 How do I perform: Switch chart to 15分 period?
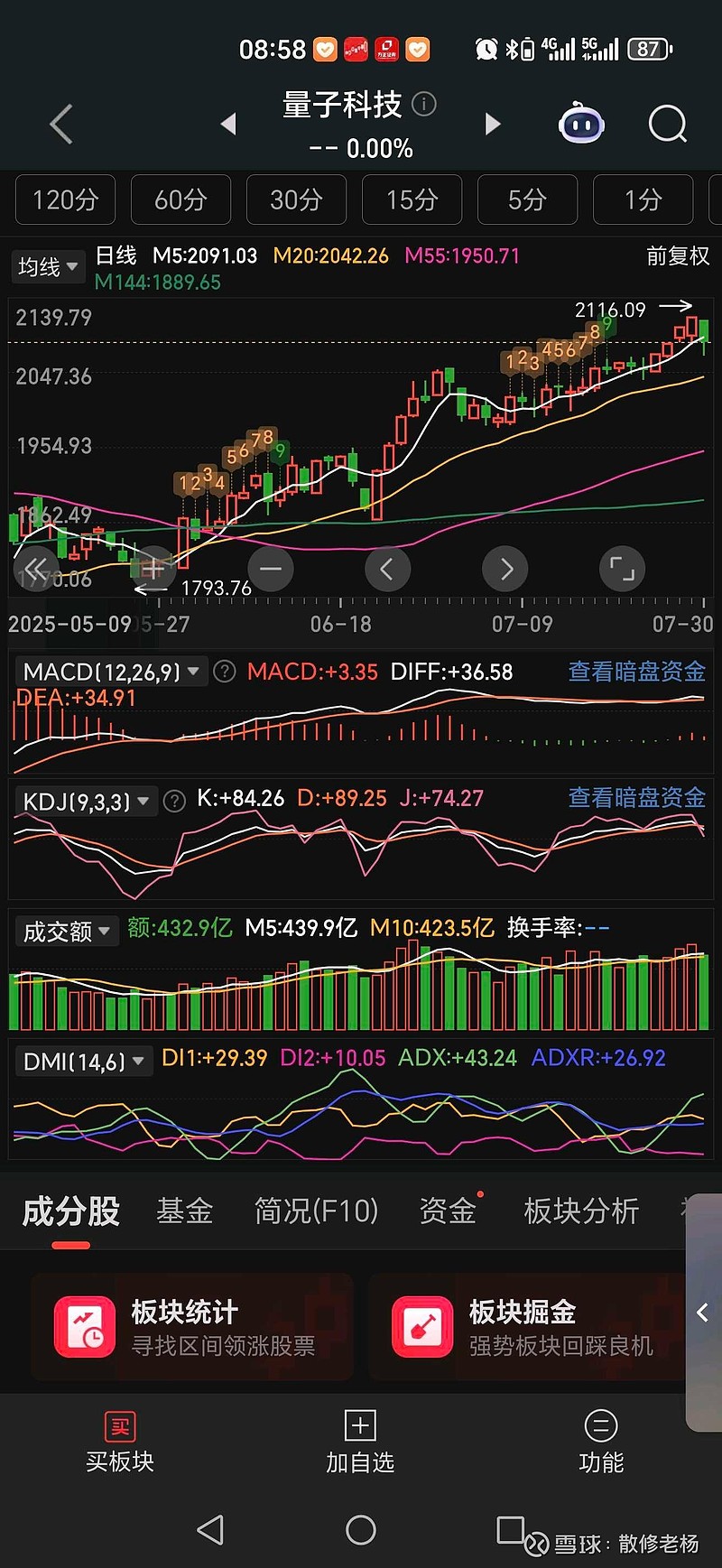point(412,199)
